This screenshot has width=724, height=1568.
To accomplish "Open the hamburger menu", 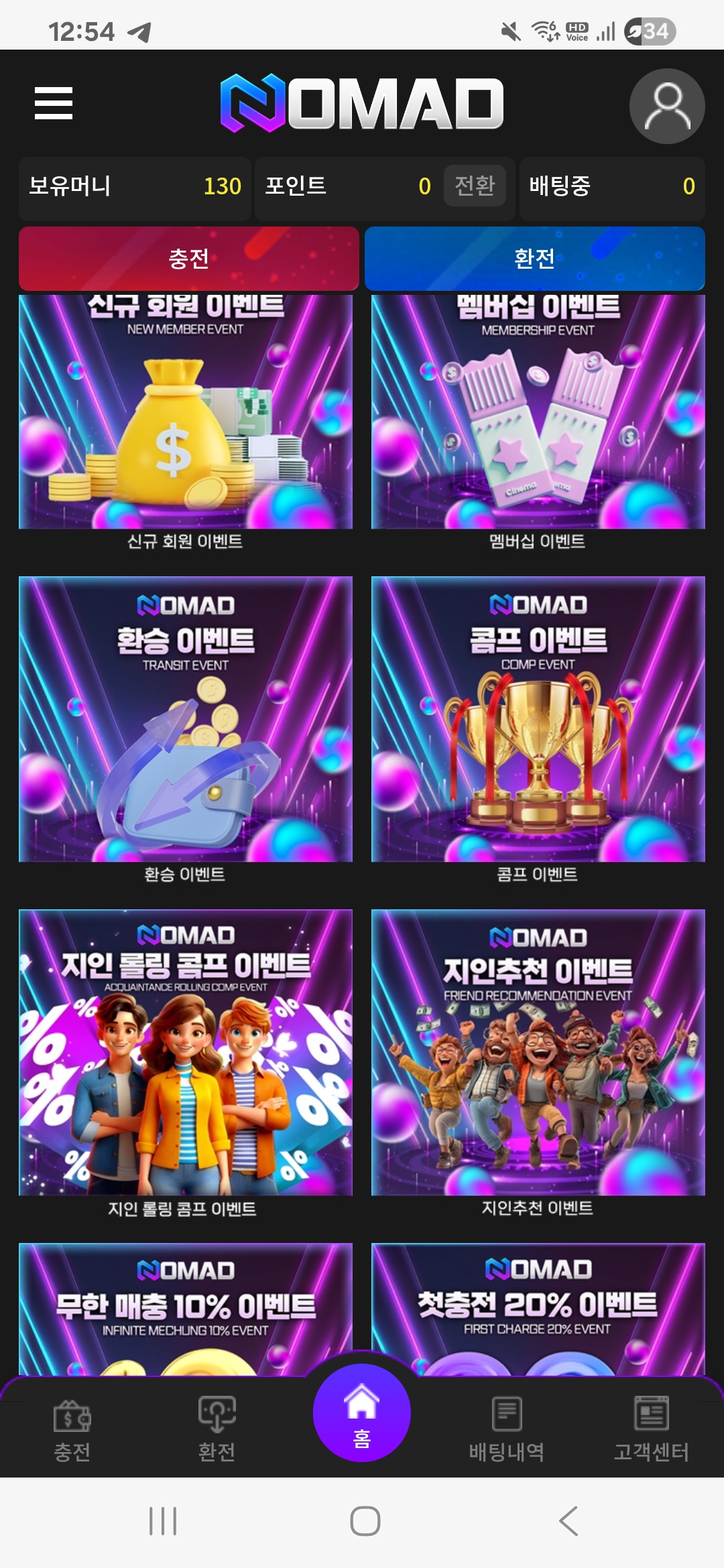I will point(54,103).
